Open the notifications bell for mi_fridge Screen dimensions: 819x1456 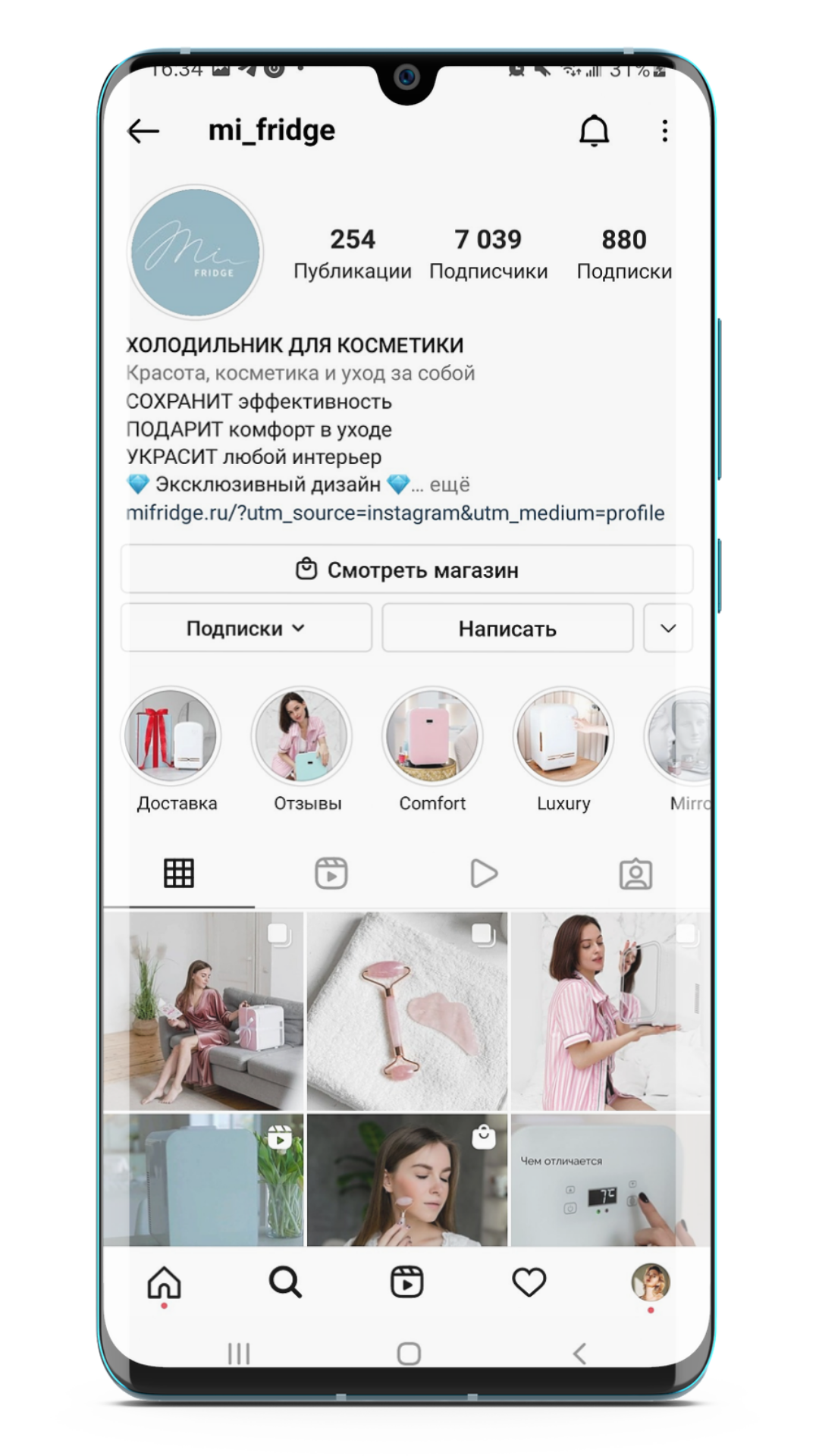coord(594,131)
